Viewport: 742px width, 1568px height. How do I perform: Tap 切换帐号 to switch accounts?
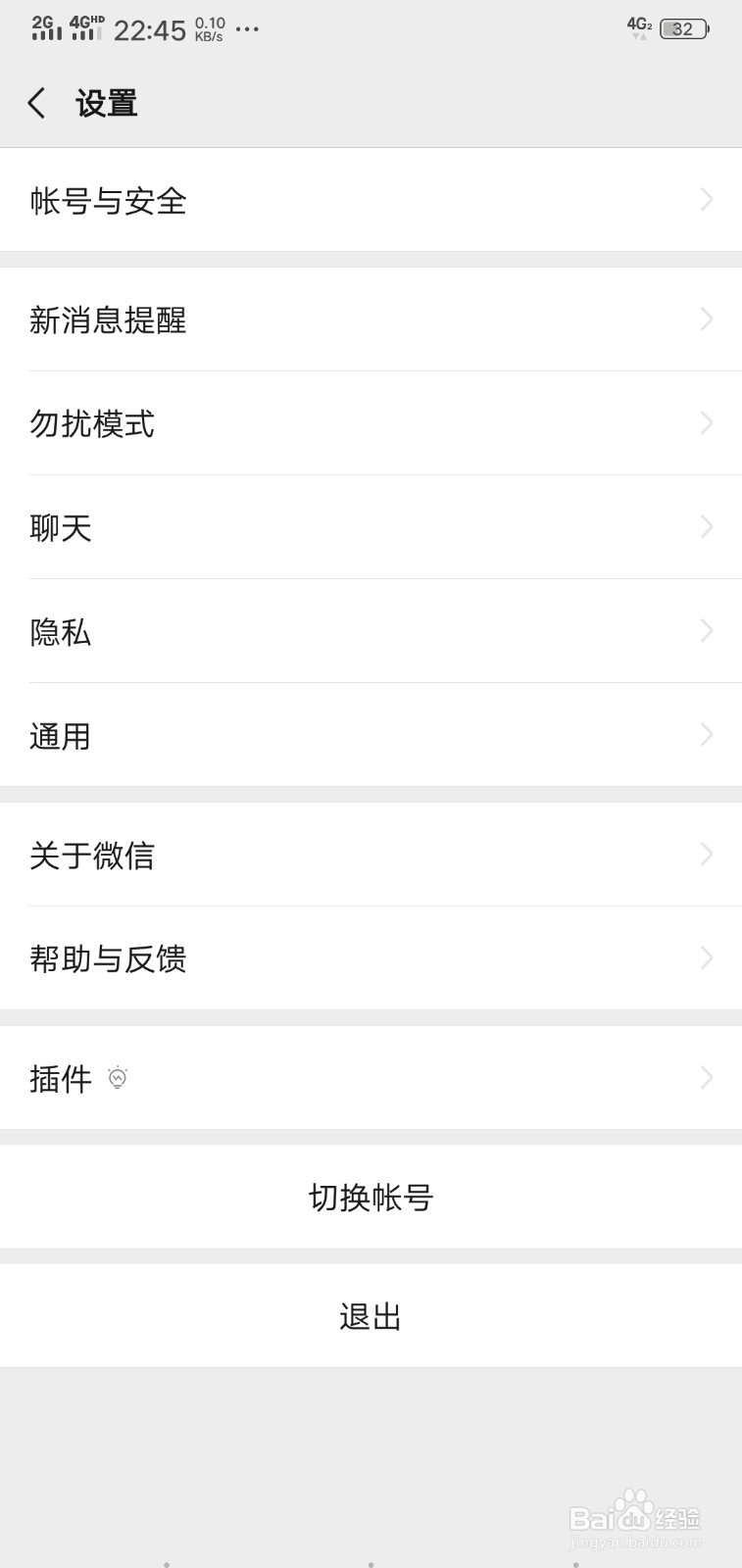[371, 1197]
